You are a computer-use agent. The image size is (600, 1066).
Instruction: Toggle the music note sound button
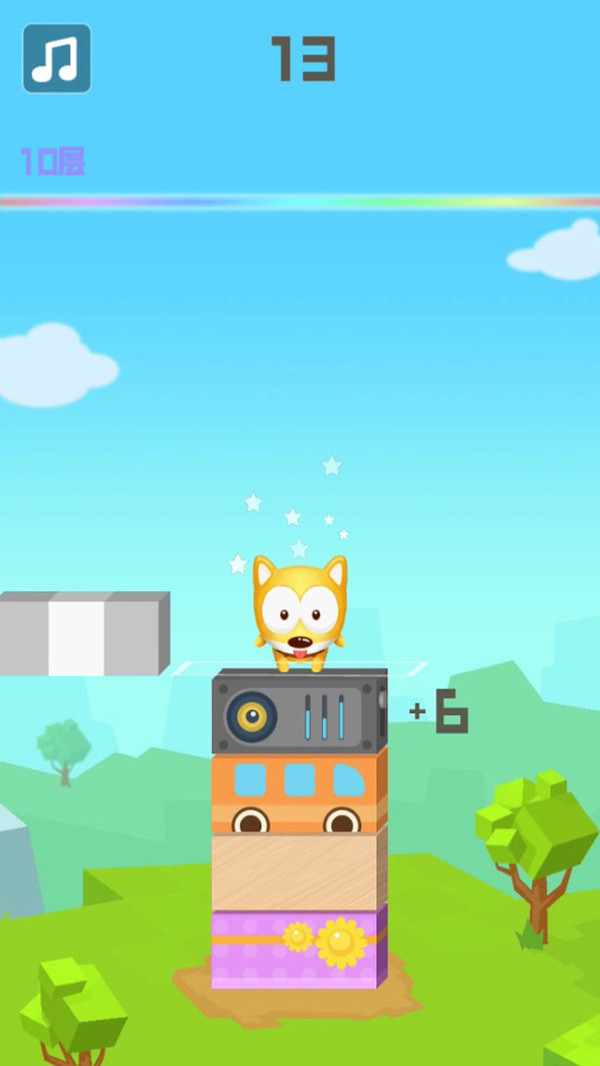pyautogui.click(x=57, y=59)
